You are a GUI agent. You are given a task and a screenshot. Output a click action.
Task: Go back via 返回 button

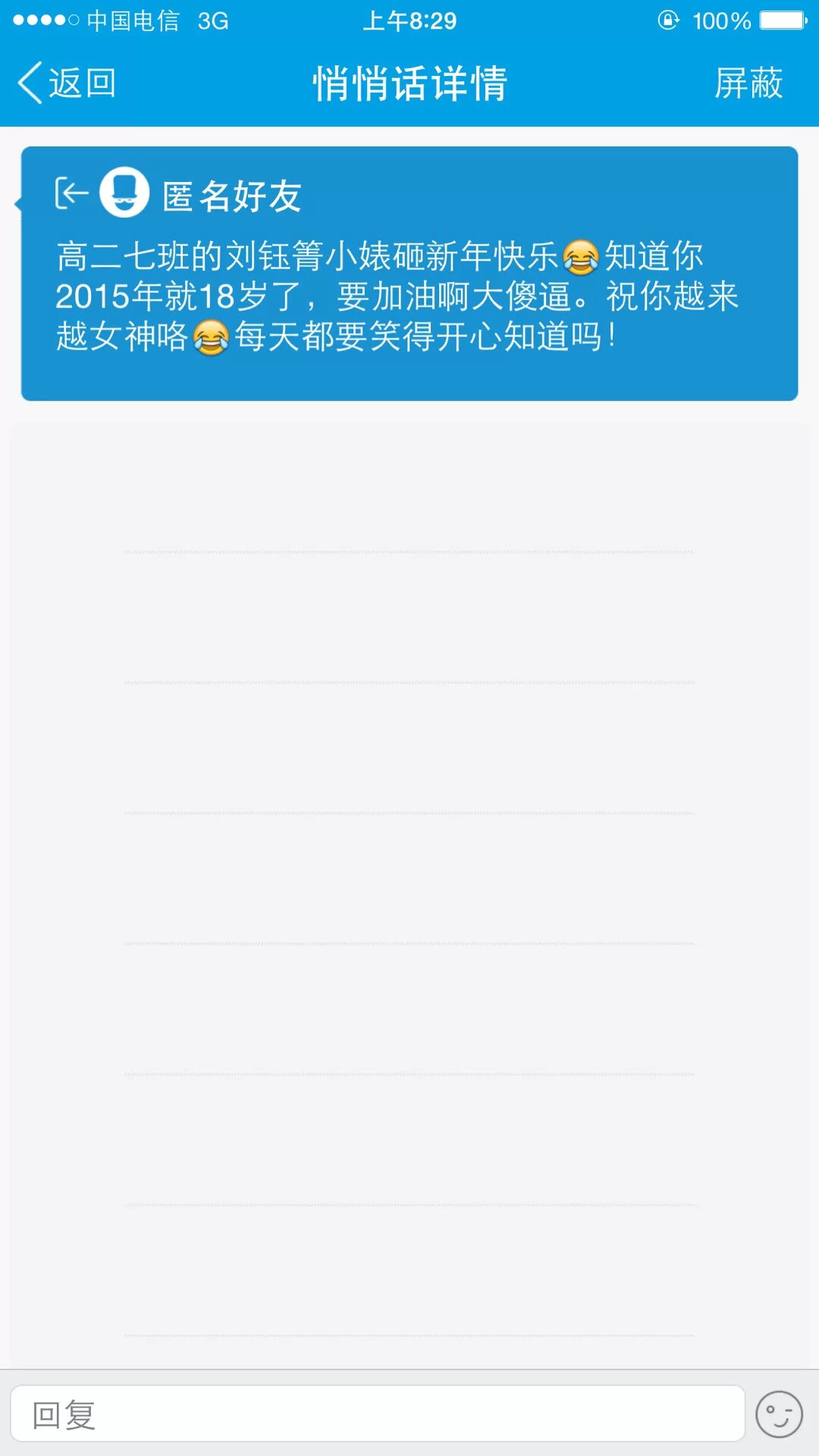pyautogui.click(x=67, y=83)
